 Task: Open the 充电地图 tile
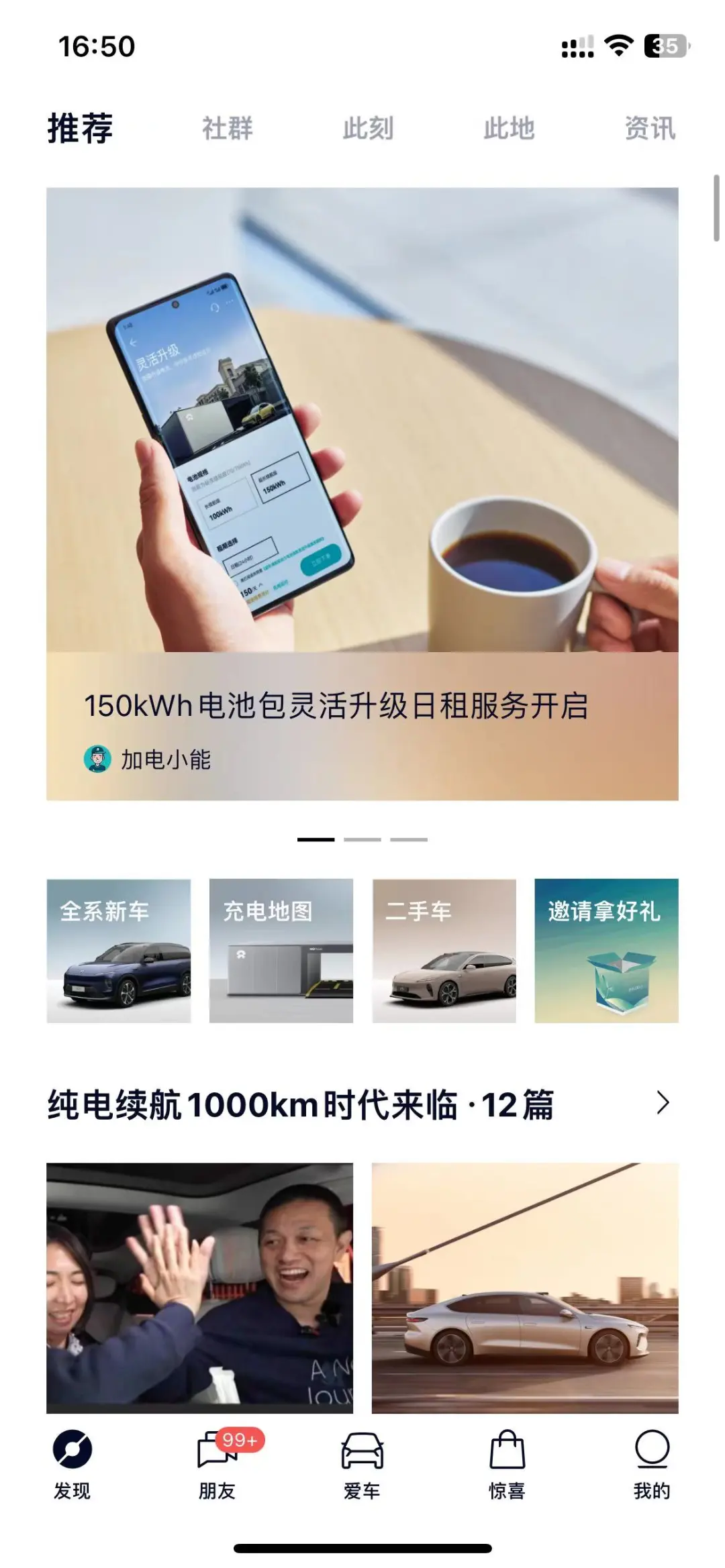coord(281,950)
